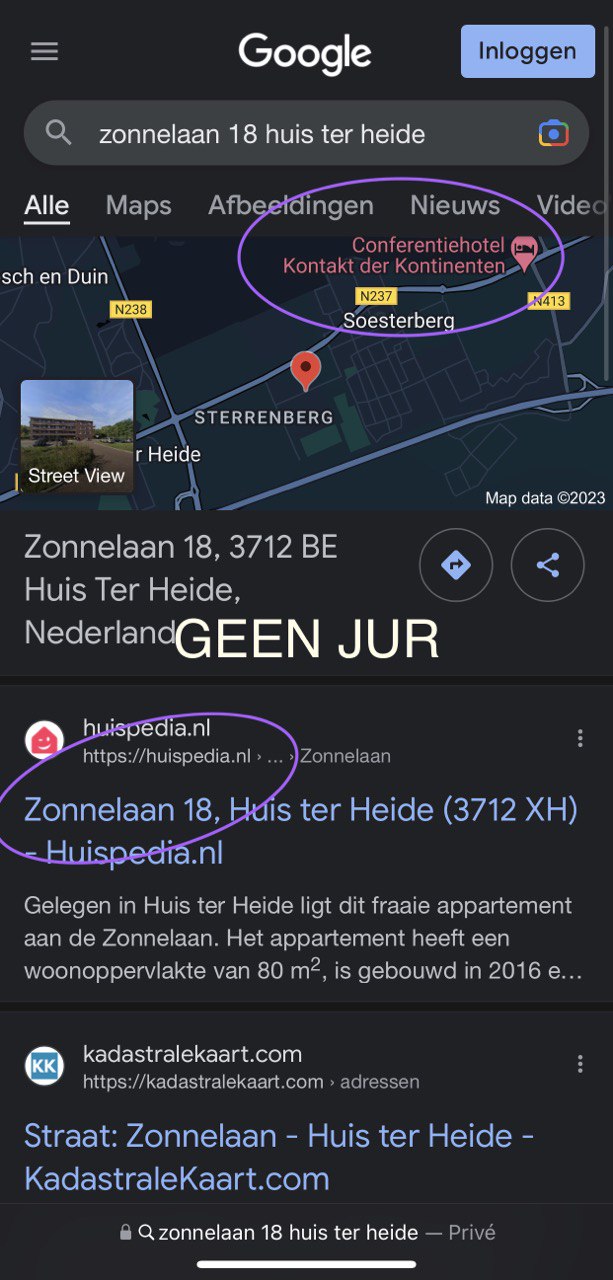Get directions to Zonnelaan 18
The height and width of the screenshot is (1280, 613).
pyautogui.click(x=456, y=566)
